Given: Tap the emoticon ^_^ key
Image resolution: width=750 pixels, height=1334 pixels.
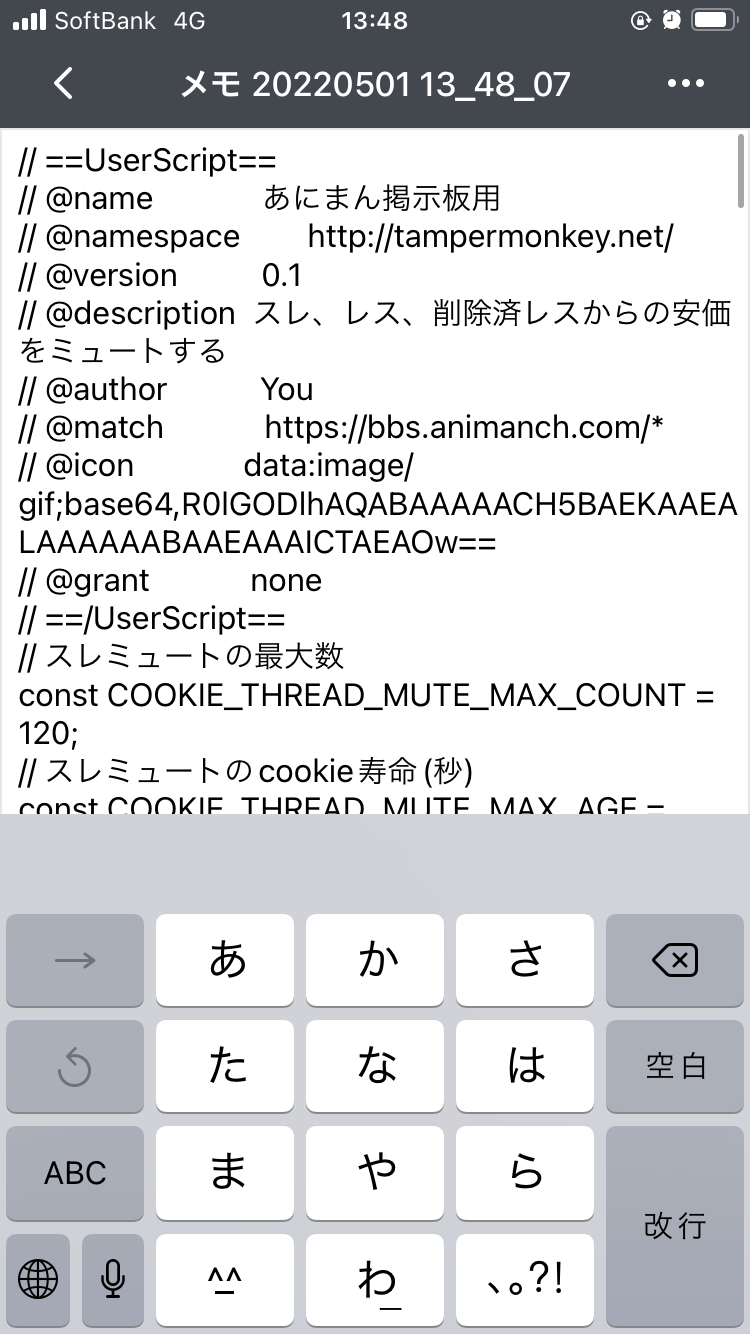Looking at the screenshot, I should pos(225,1279).
